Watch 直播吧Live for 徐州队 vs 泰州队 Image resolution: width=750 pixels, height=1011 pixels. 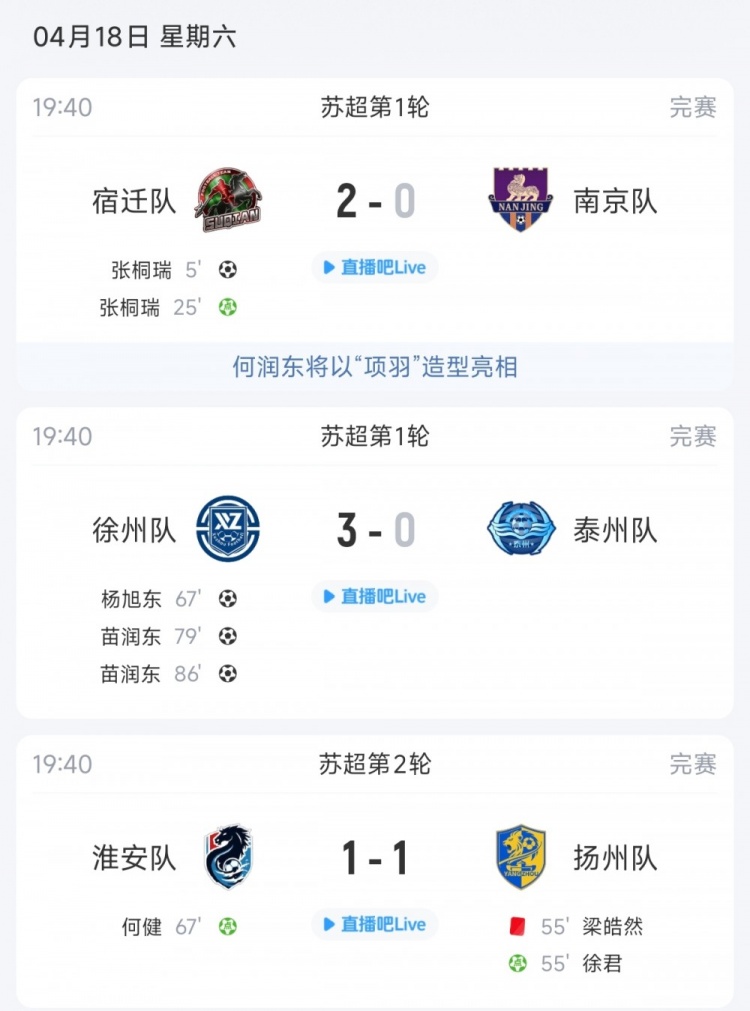click(x=374, y=596)
